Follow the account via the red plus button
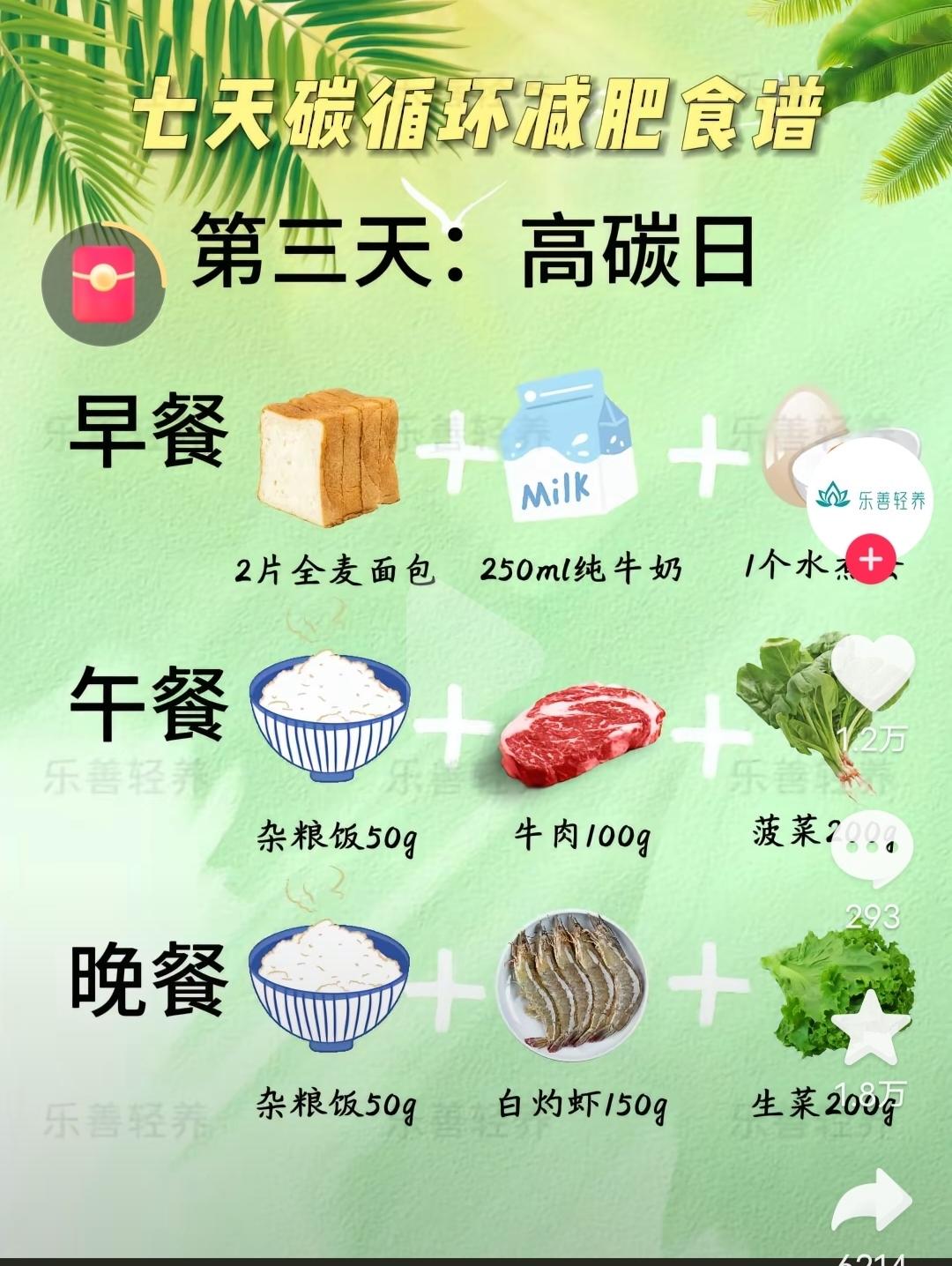Image resolution: width=952 pixels, height=1266 pixels. click(871, 561)
